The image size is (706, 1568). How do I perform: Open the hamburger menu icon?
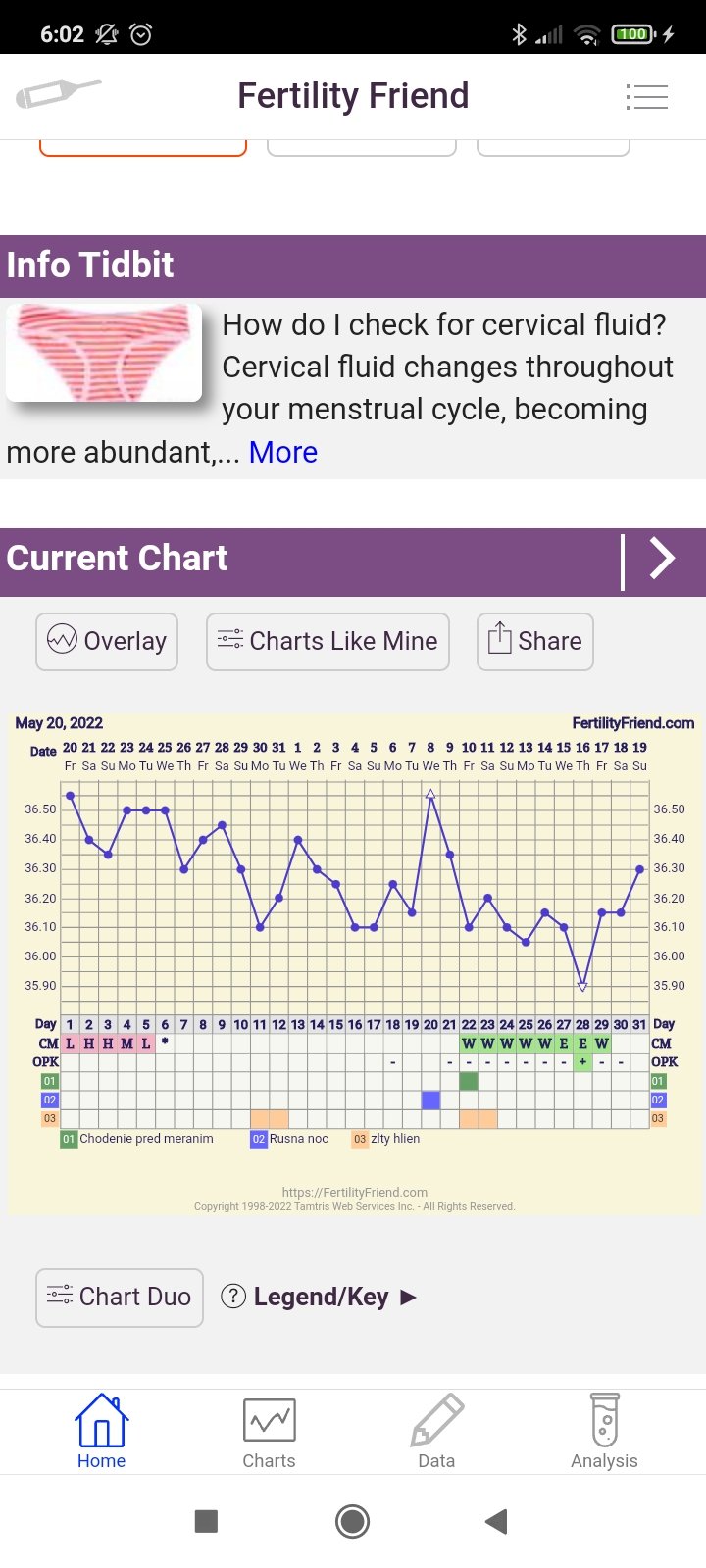[646, 96]
